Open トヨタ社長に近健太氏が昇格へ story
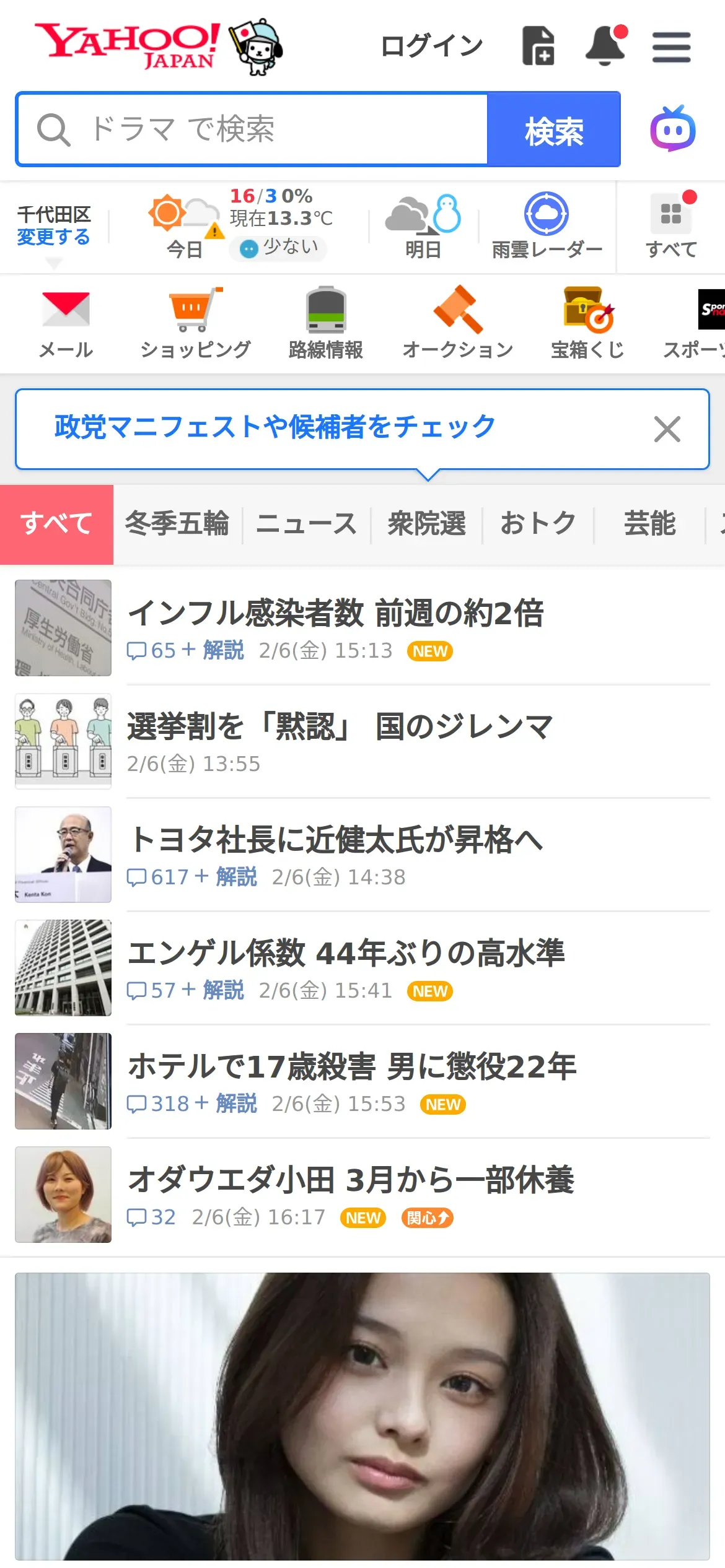 [x=335, y=840]
